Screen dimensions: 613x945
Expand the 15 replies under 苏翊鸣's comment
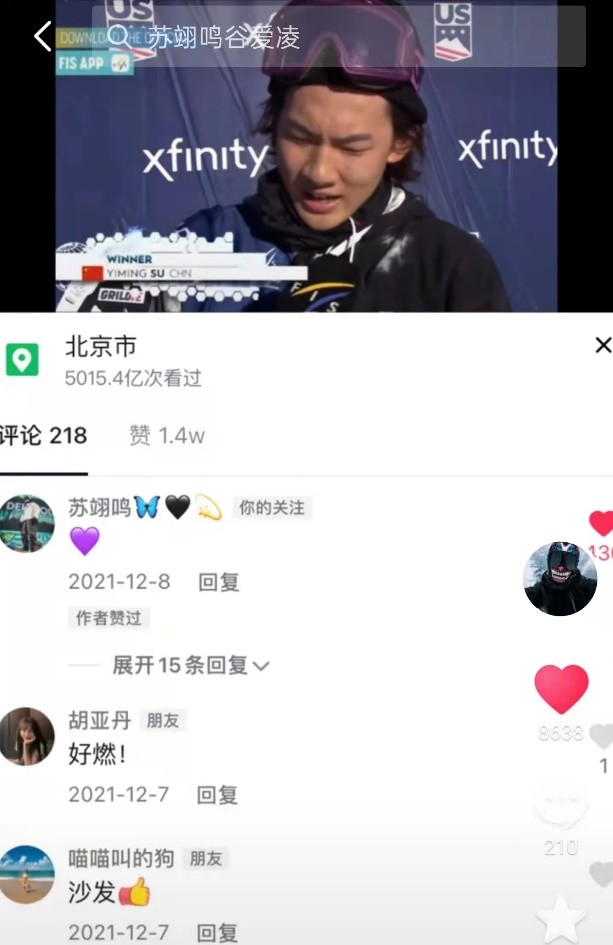[x=190, y=665]
